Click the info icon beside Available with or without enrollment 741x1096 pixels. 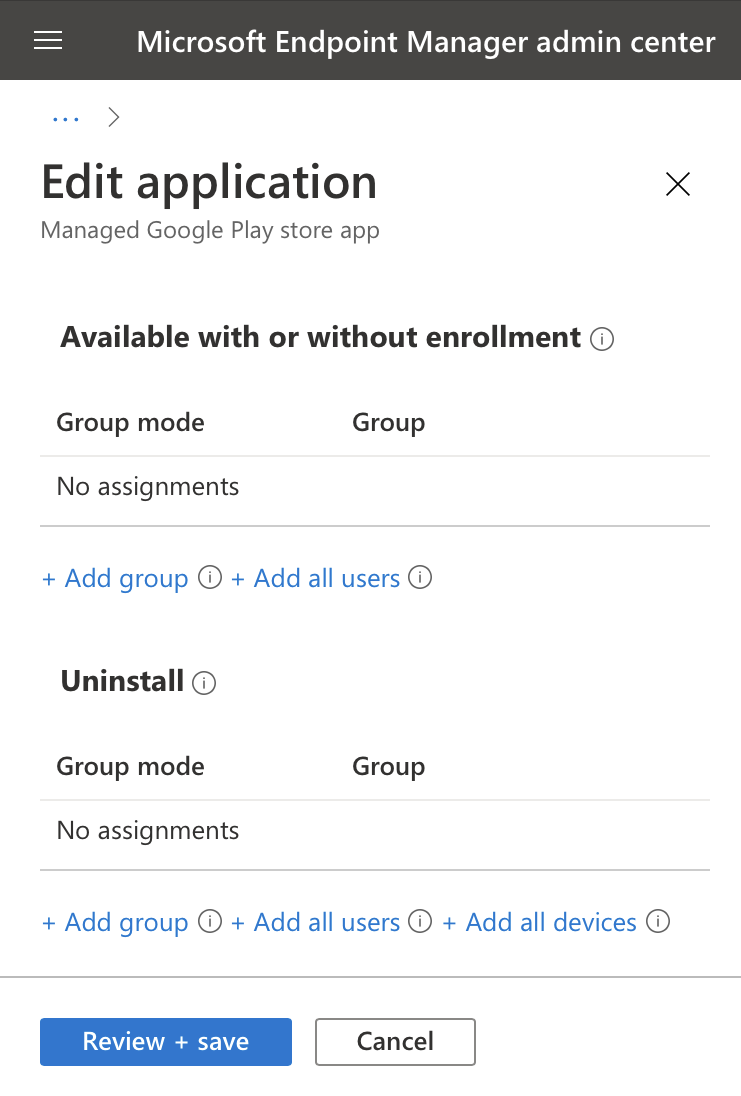(x=602, y=340)
